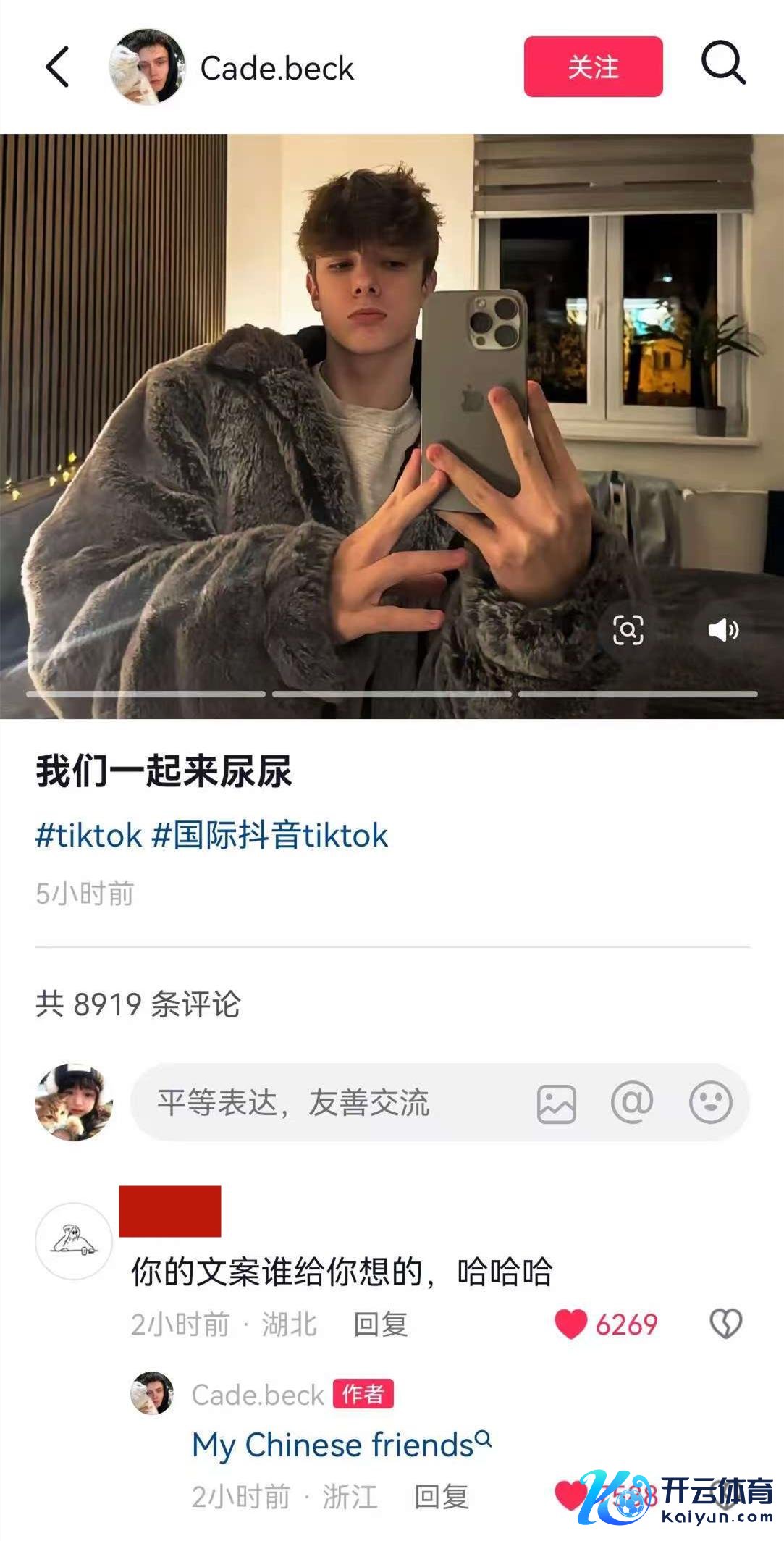The width and height of the screenshot is (784, 1541).
Task: Mention someone with the @ icon
Action: [x=632, y=1103]
